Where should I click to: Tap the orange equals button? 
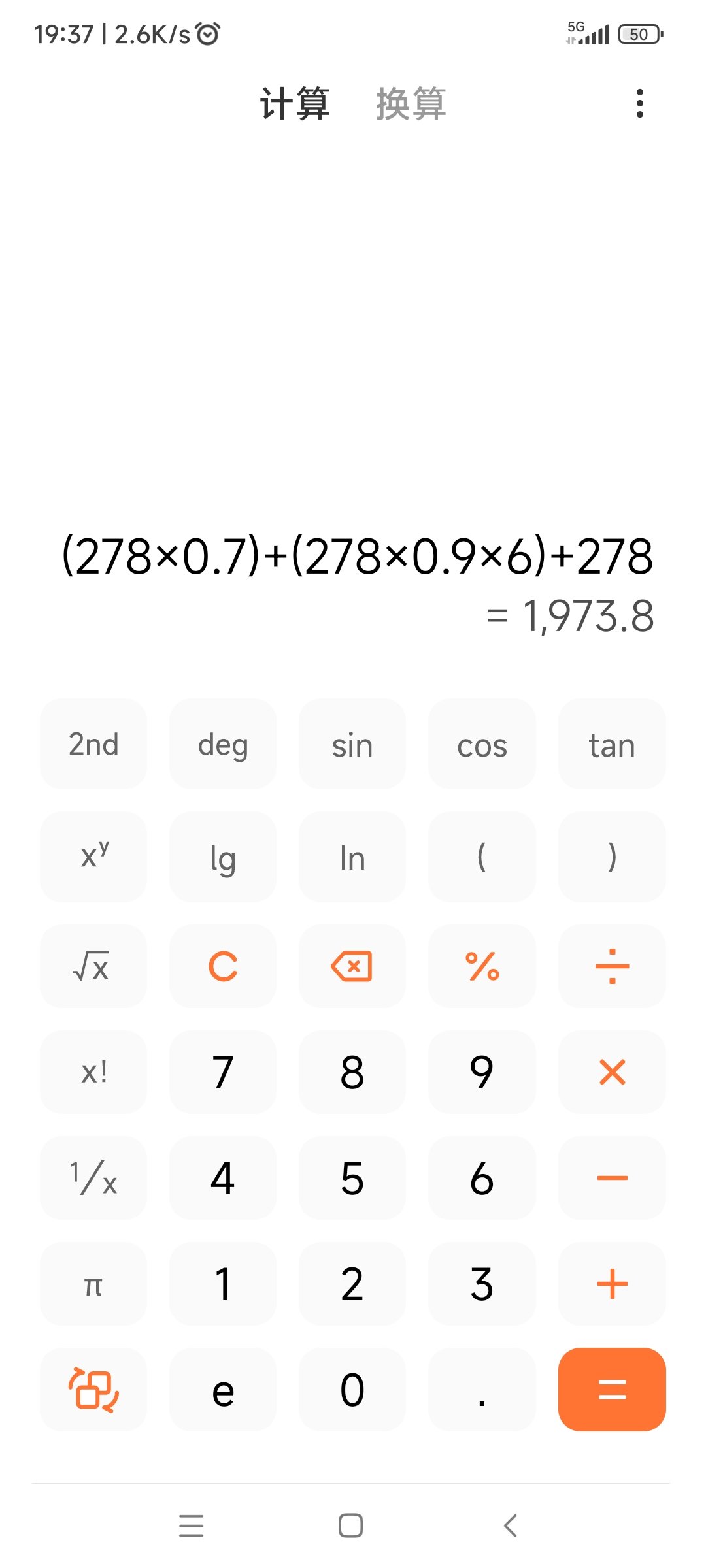[612, 1389]
